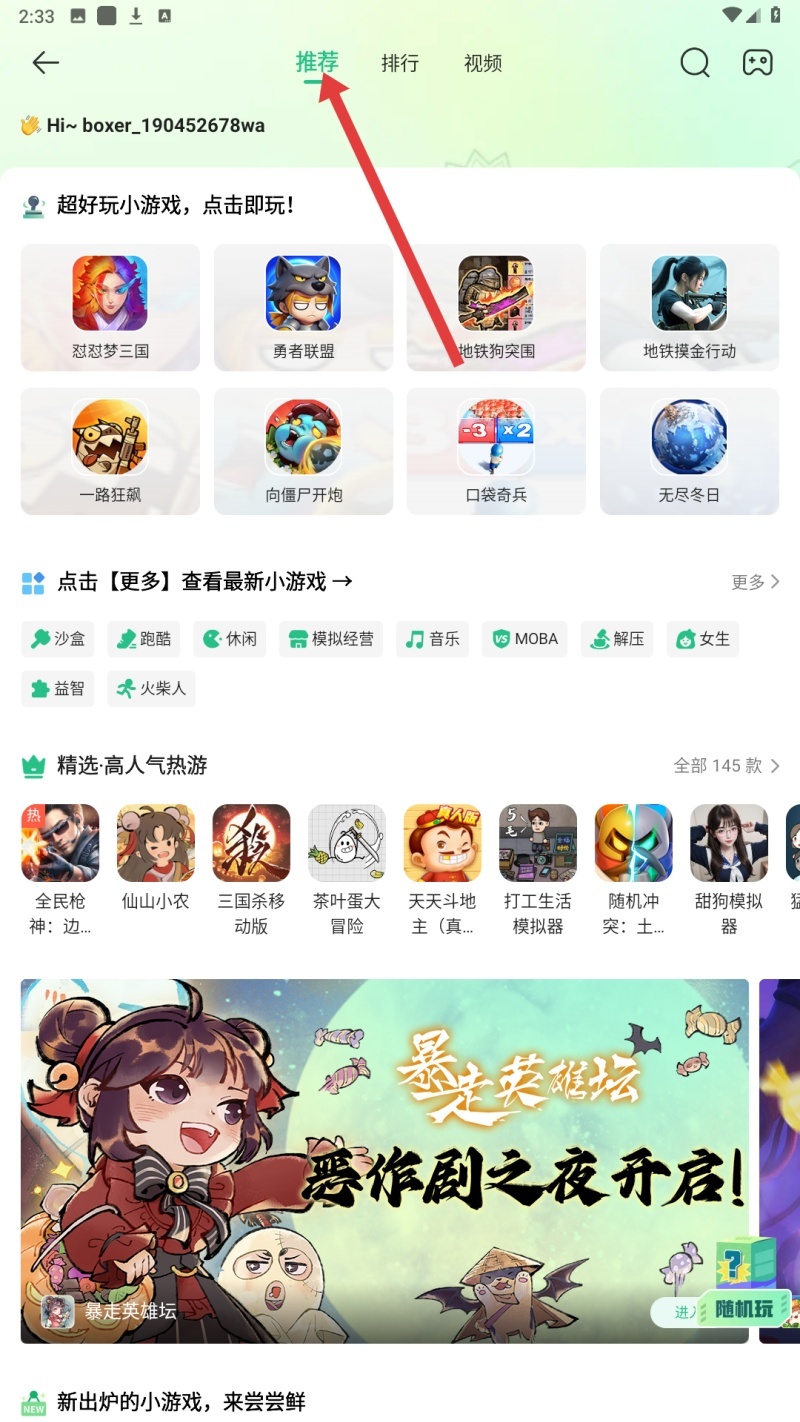
Task: Go back using the top-left arrow
Action: 46,63
